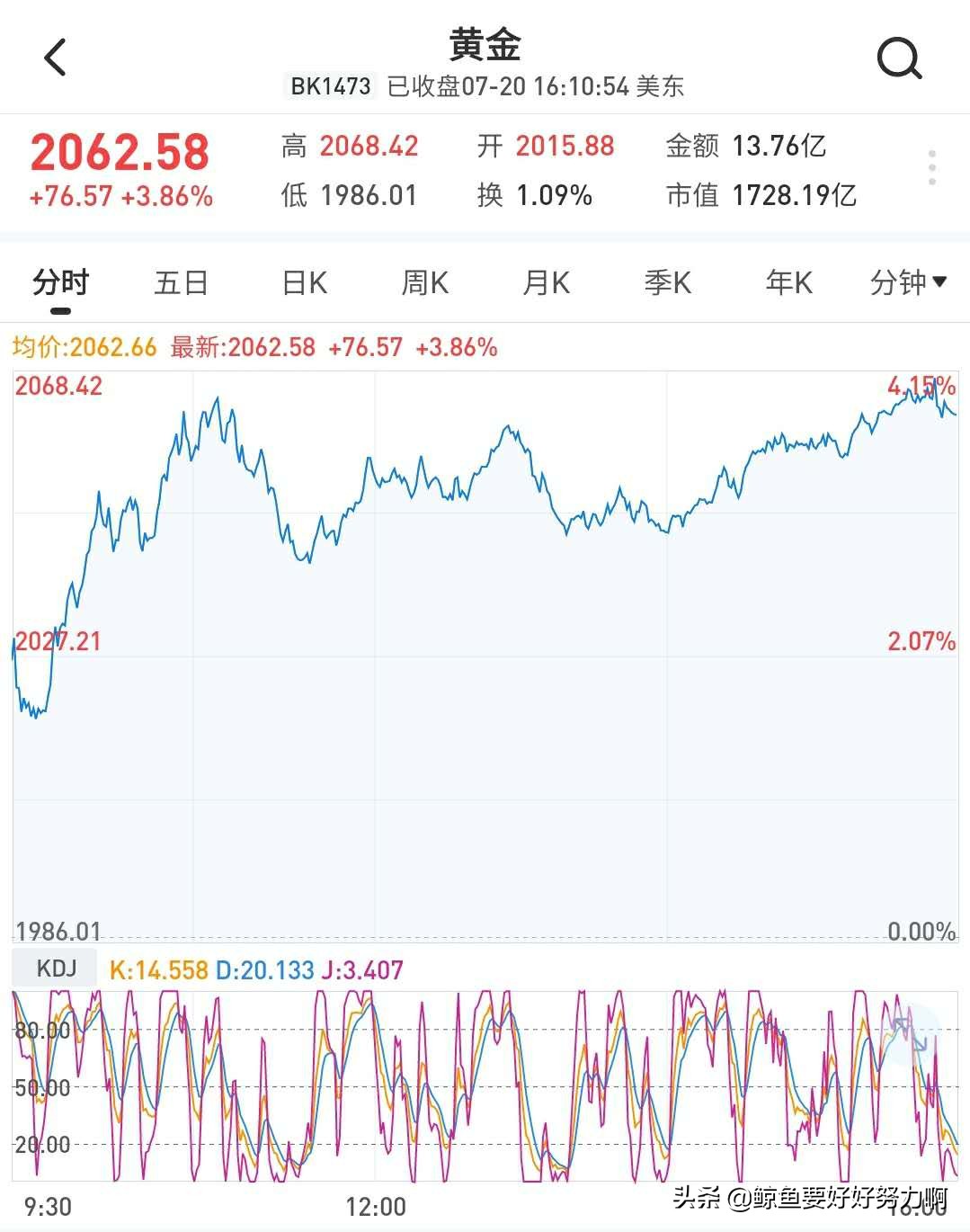Open the 日K daily chart selector

[x=302, y=281]
